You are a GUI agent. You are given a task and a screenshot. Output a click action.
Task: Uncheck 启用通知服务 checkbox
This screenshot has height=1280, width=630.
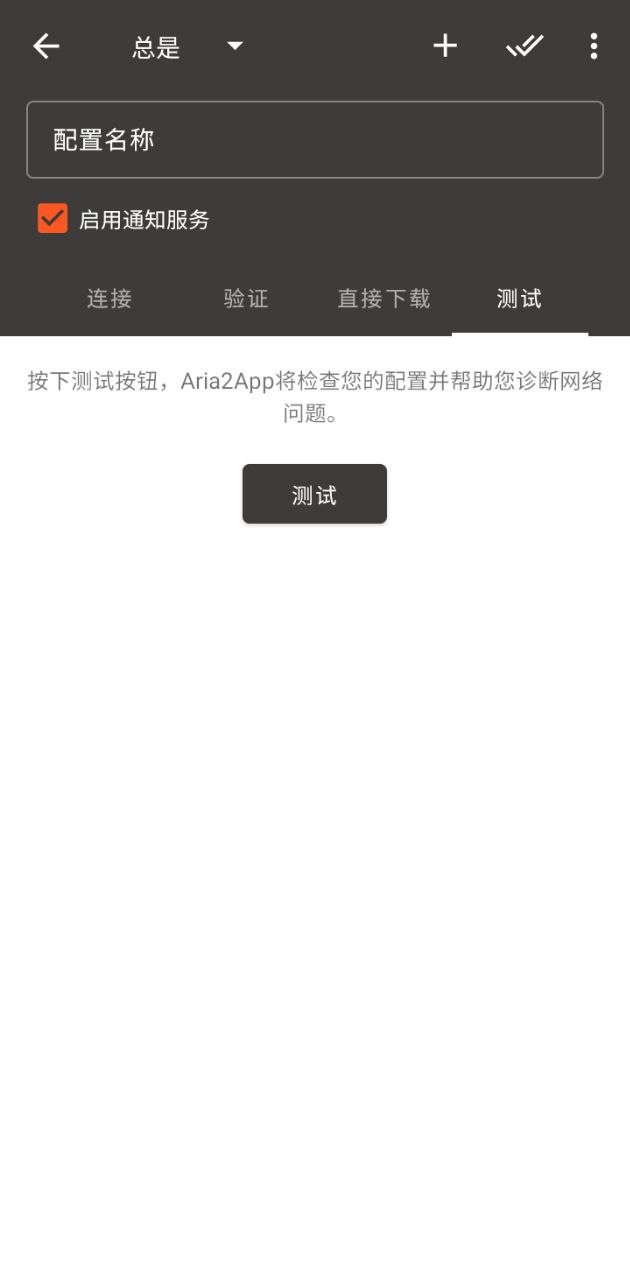(53, 219)
